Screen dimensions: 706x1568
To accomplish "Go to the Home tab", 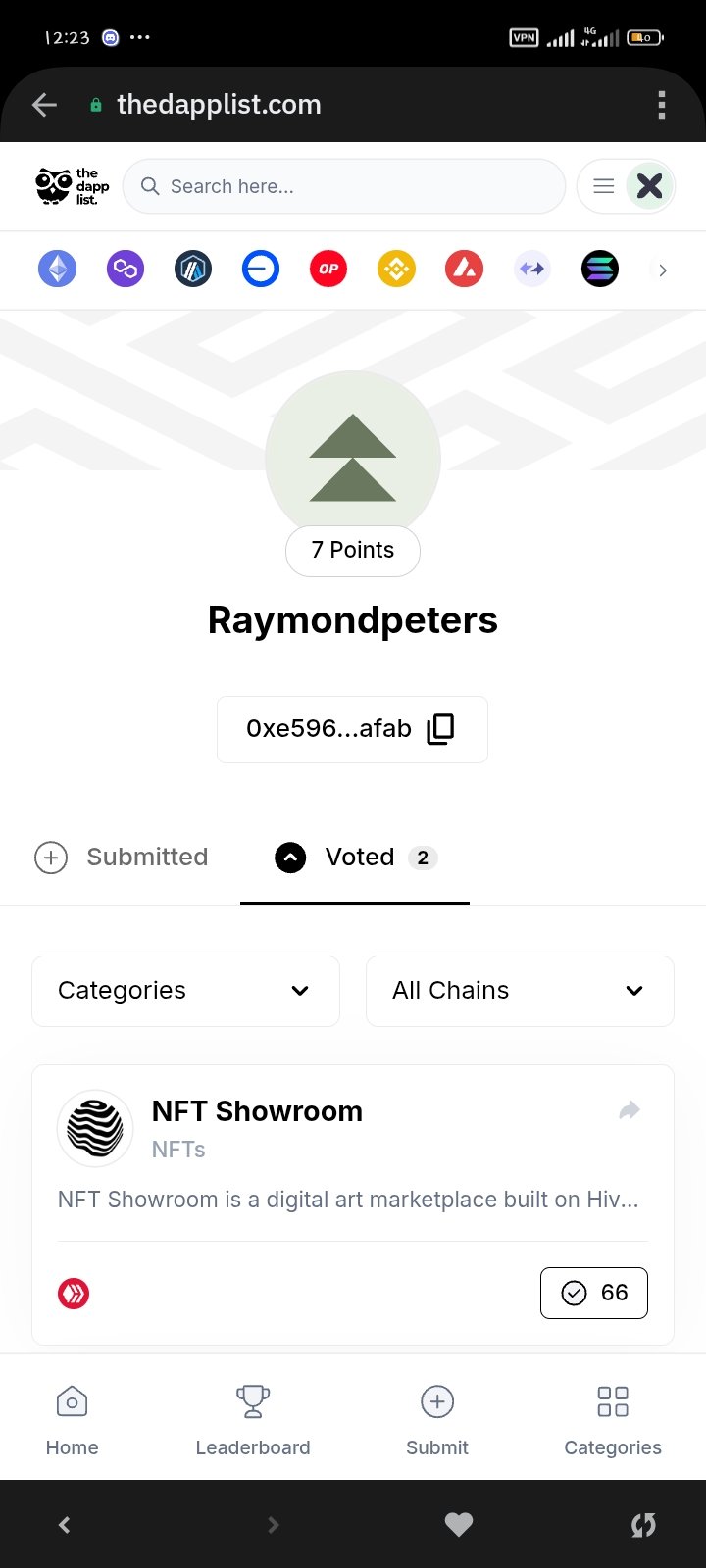I will (72, 1418).
